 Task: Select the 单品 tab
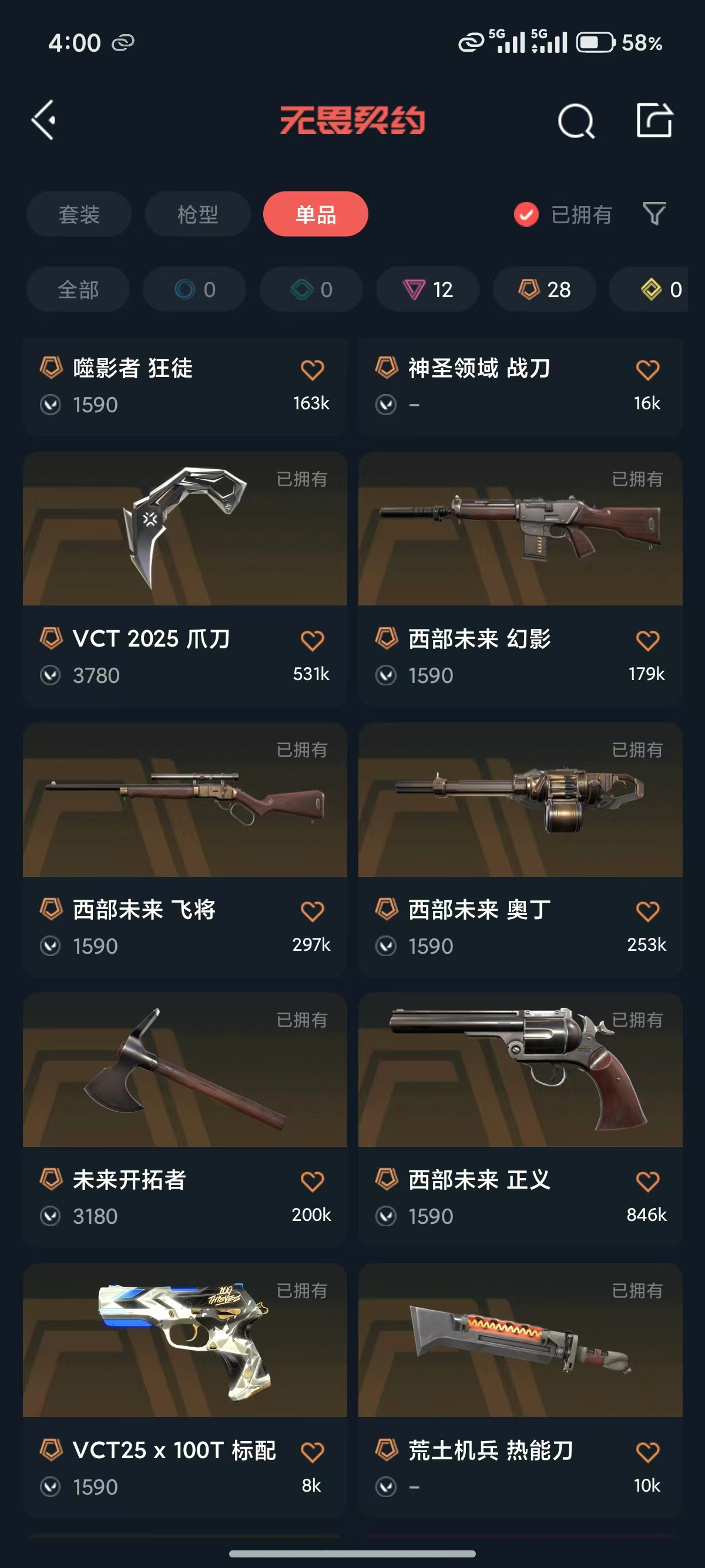pyautogui.click(x=315, y=214)
